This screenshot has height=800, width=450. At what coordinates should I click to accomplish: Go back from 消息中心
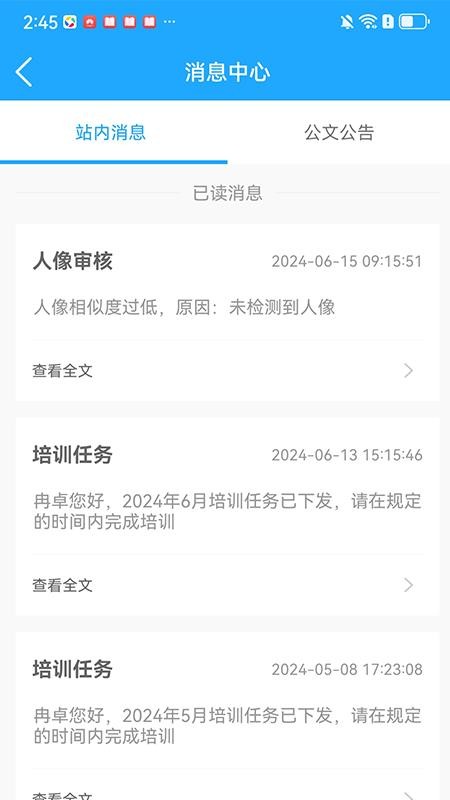pyautogui.click(x=24, y=72)
